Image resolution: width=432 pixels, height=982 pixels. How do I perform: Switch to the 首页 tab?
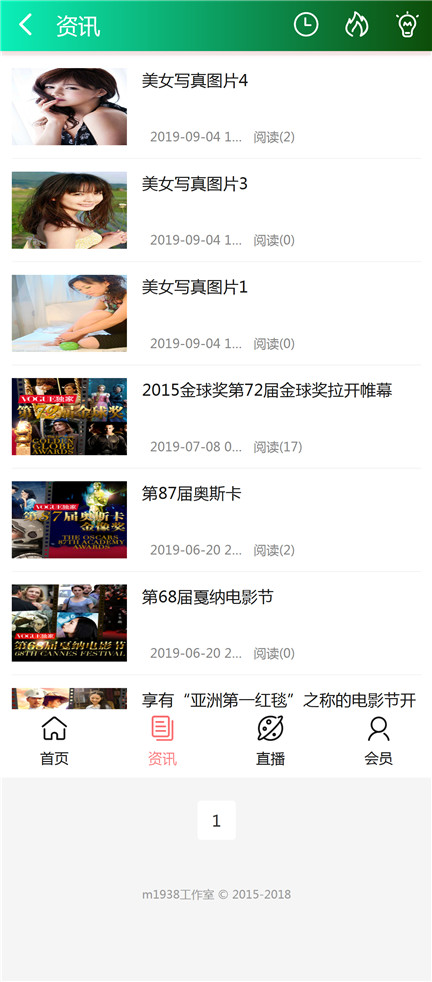(54, 742)
